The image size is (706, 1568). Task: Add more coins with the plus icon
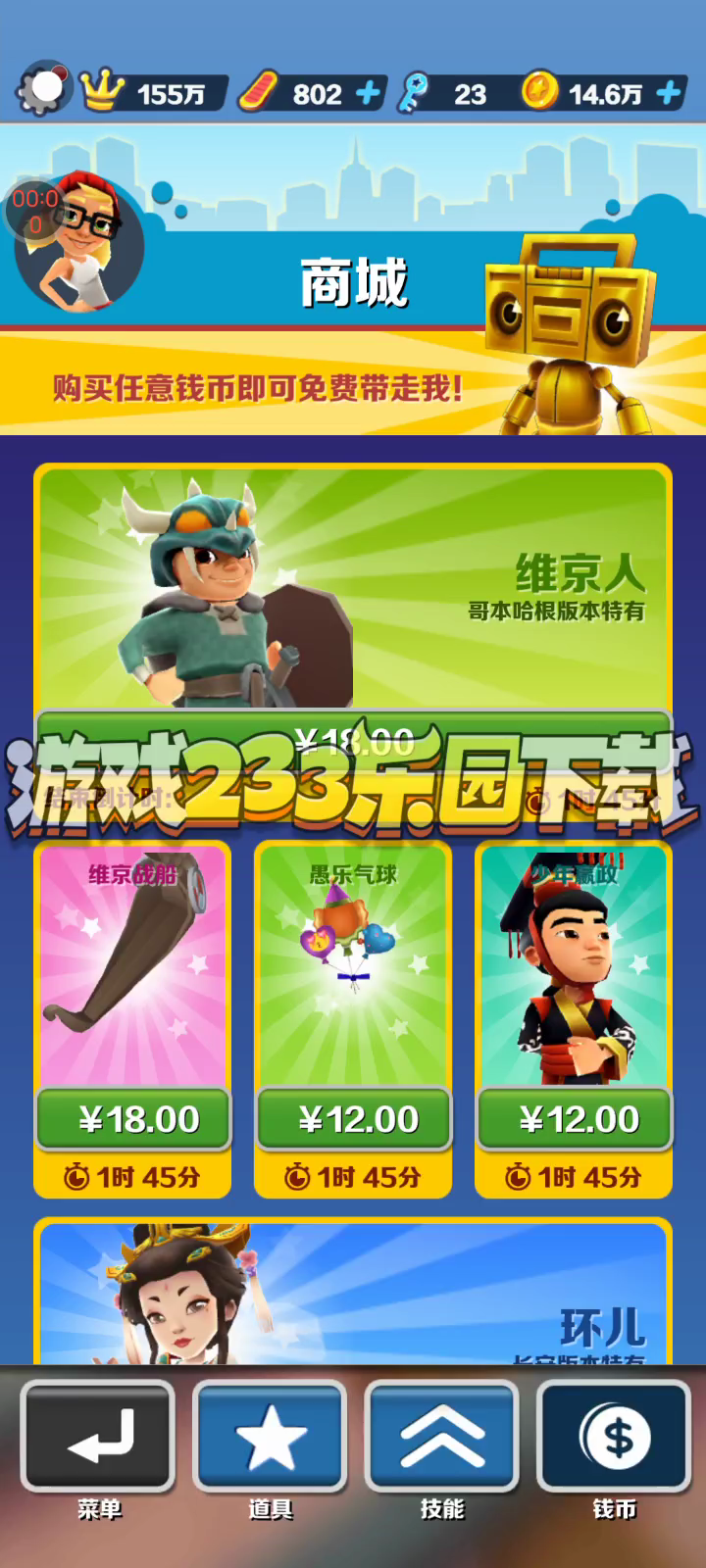click(x=669, y=93)
